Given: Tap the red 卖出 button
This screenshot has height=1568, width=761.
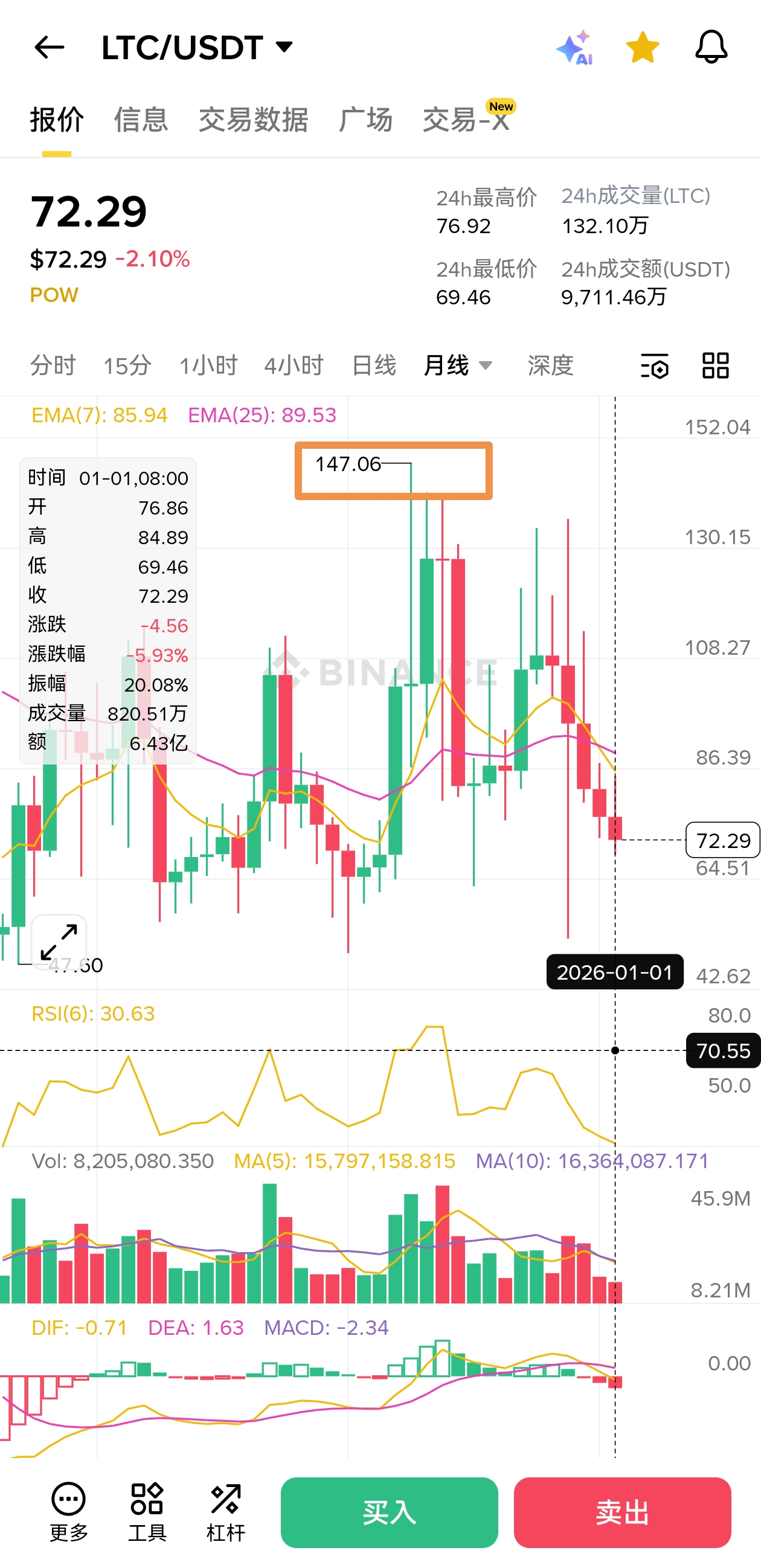Looking at the screenshot, I should tap(622, 1512).
